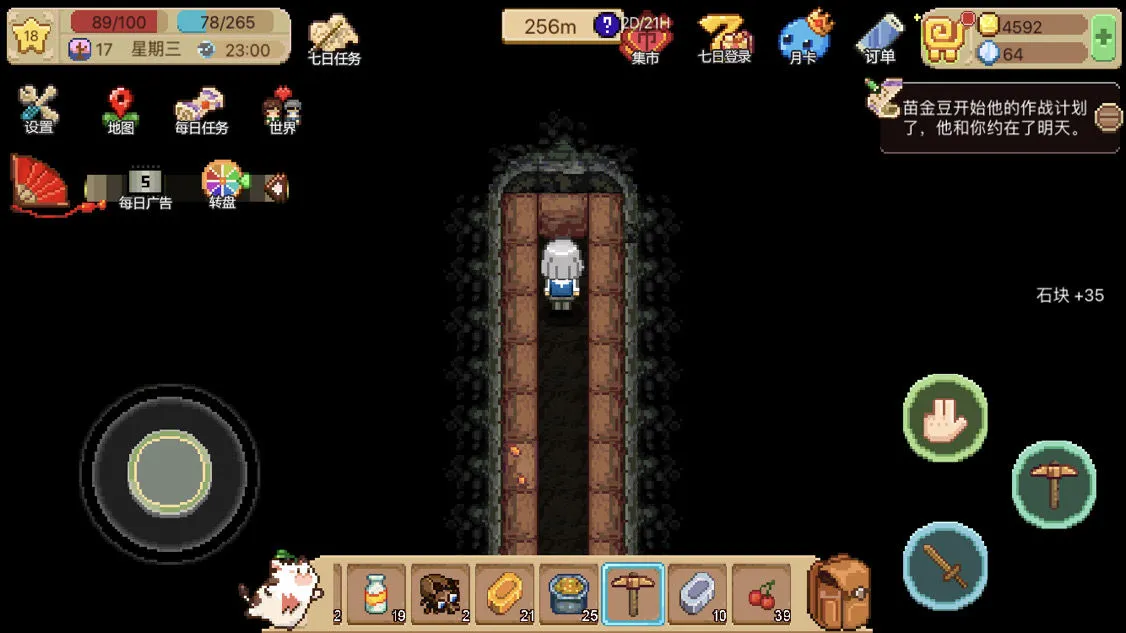Open the backpack inventory

pyautogui.click(x=838, y=592)
